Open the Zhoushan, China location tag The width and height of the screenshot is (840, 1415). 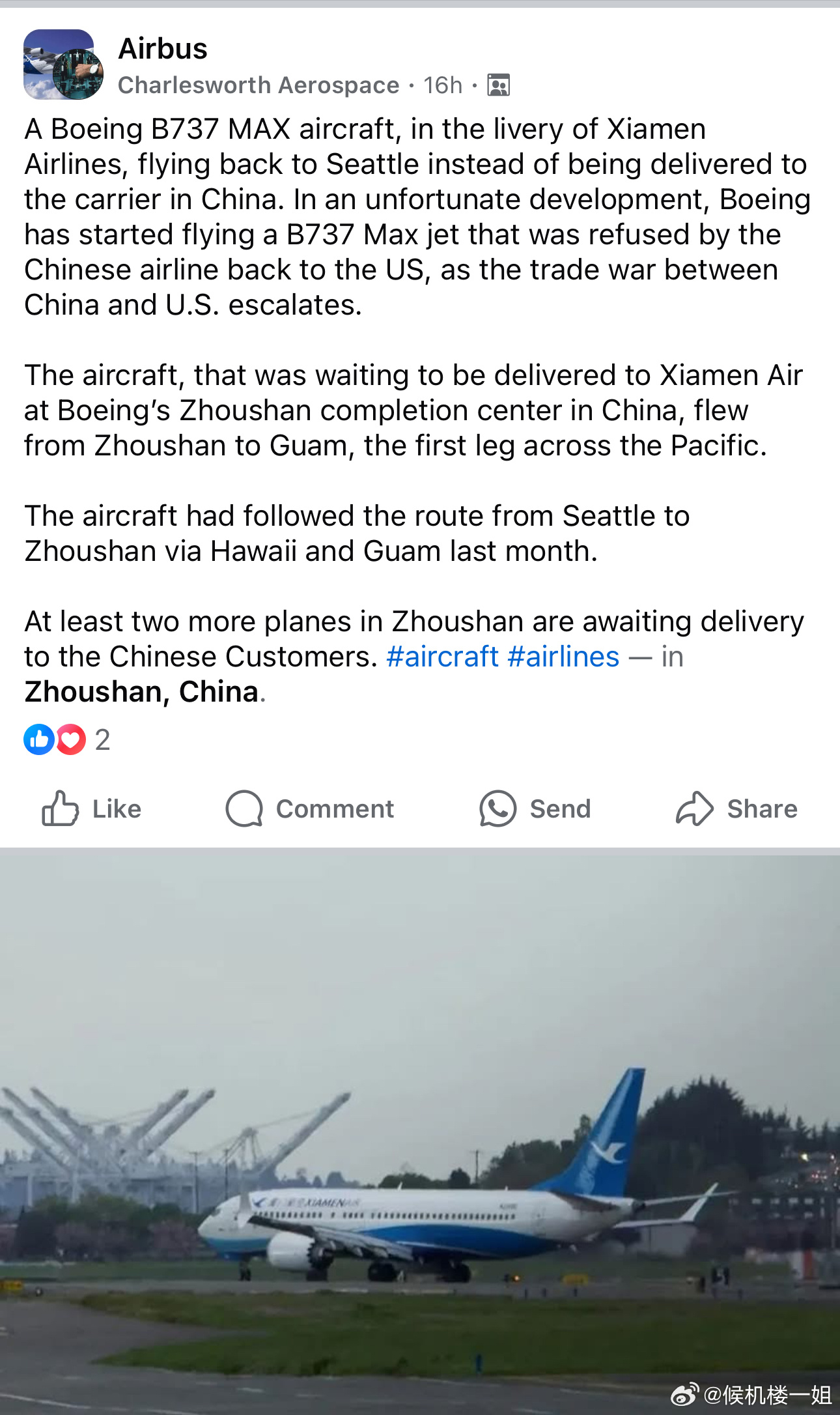click(x=141, y=692)
